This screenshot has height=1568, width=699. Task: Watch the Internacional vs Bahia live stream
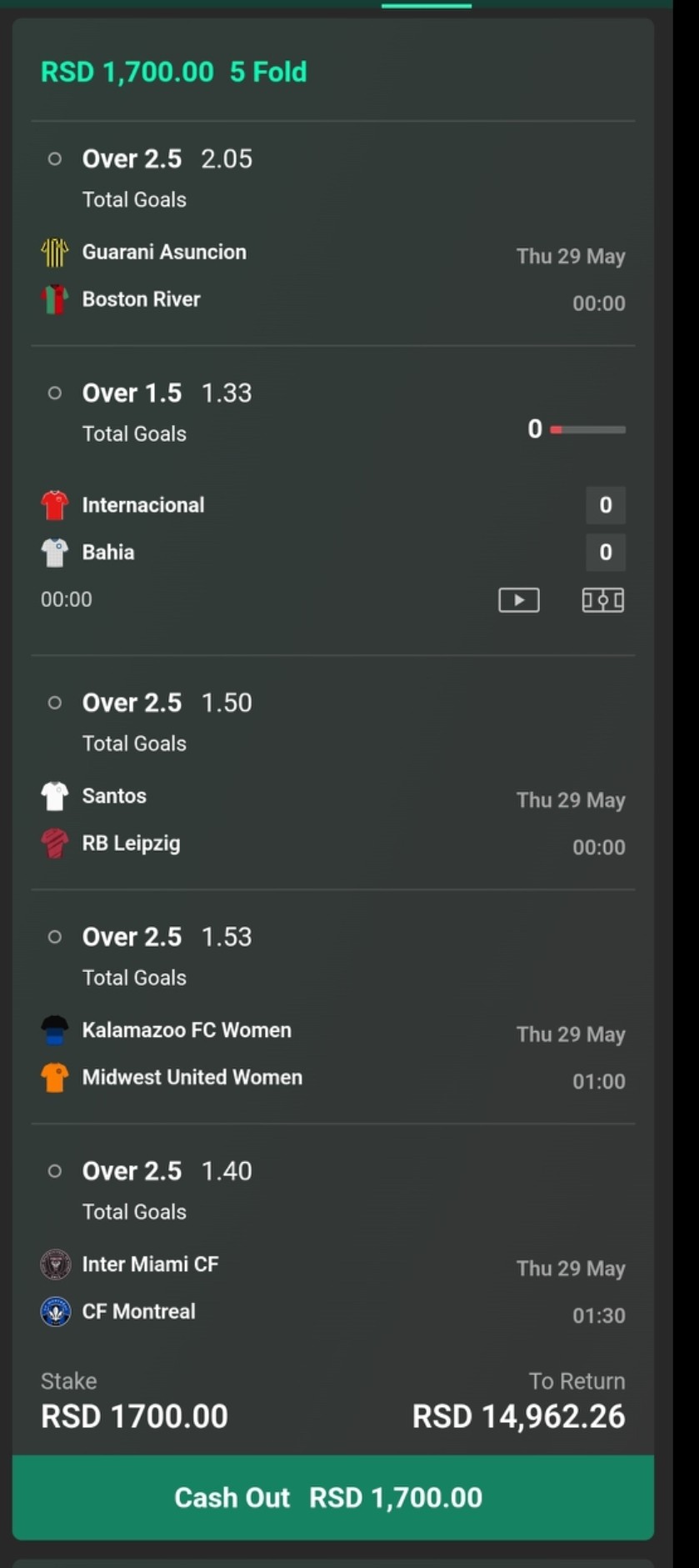[518, 600]
